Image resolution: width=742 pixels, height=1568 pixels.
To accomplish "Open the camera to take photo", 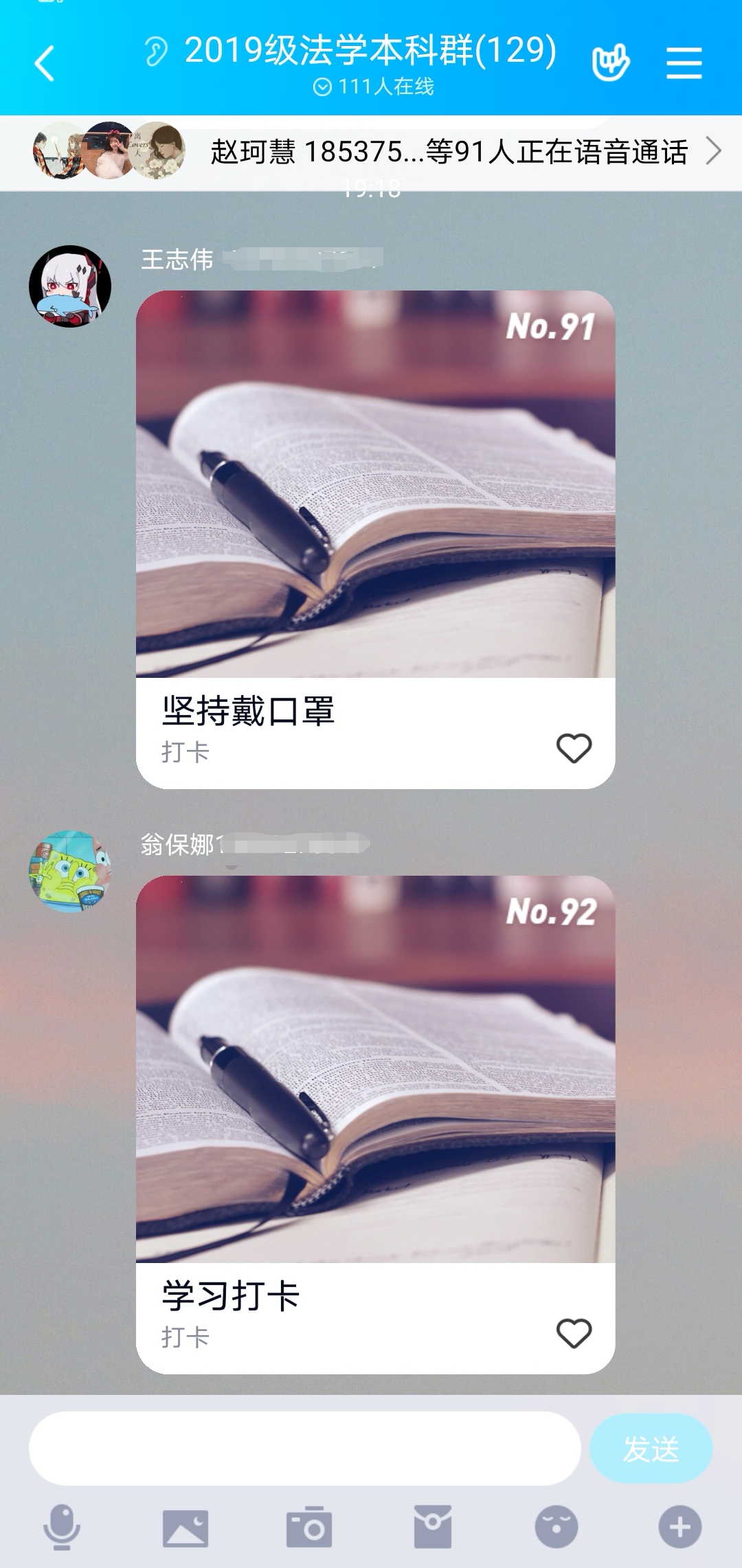I will pos(309,1527).
